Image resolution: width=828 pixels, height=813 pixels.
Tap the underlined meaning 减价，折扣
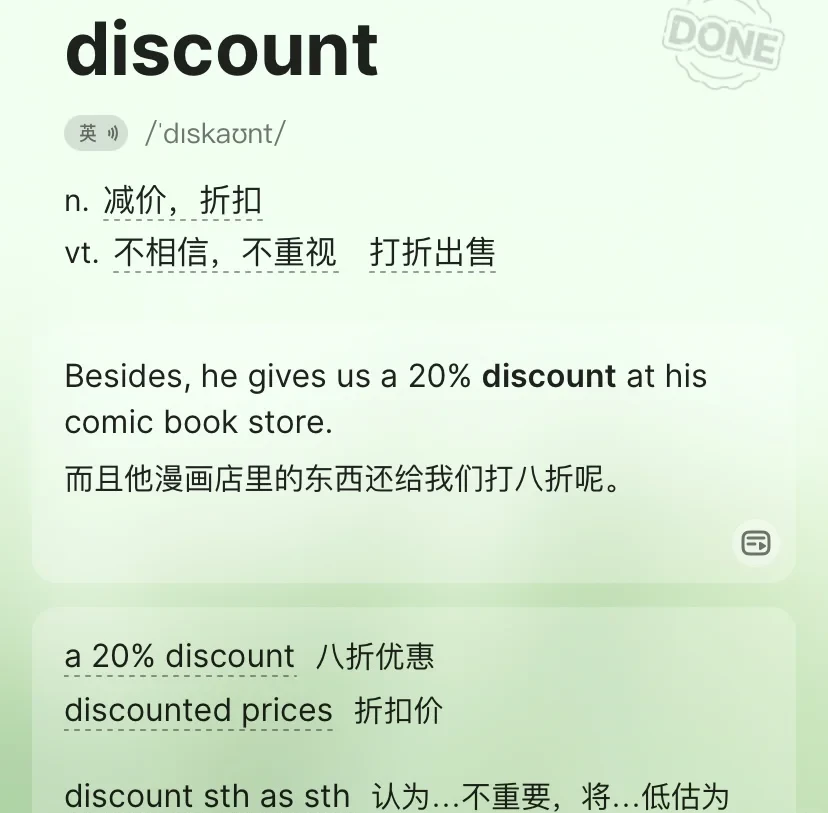pos(182,201)
